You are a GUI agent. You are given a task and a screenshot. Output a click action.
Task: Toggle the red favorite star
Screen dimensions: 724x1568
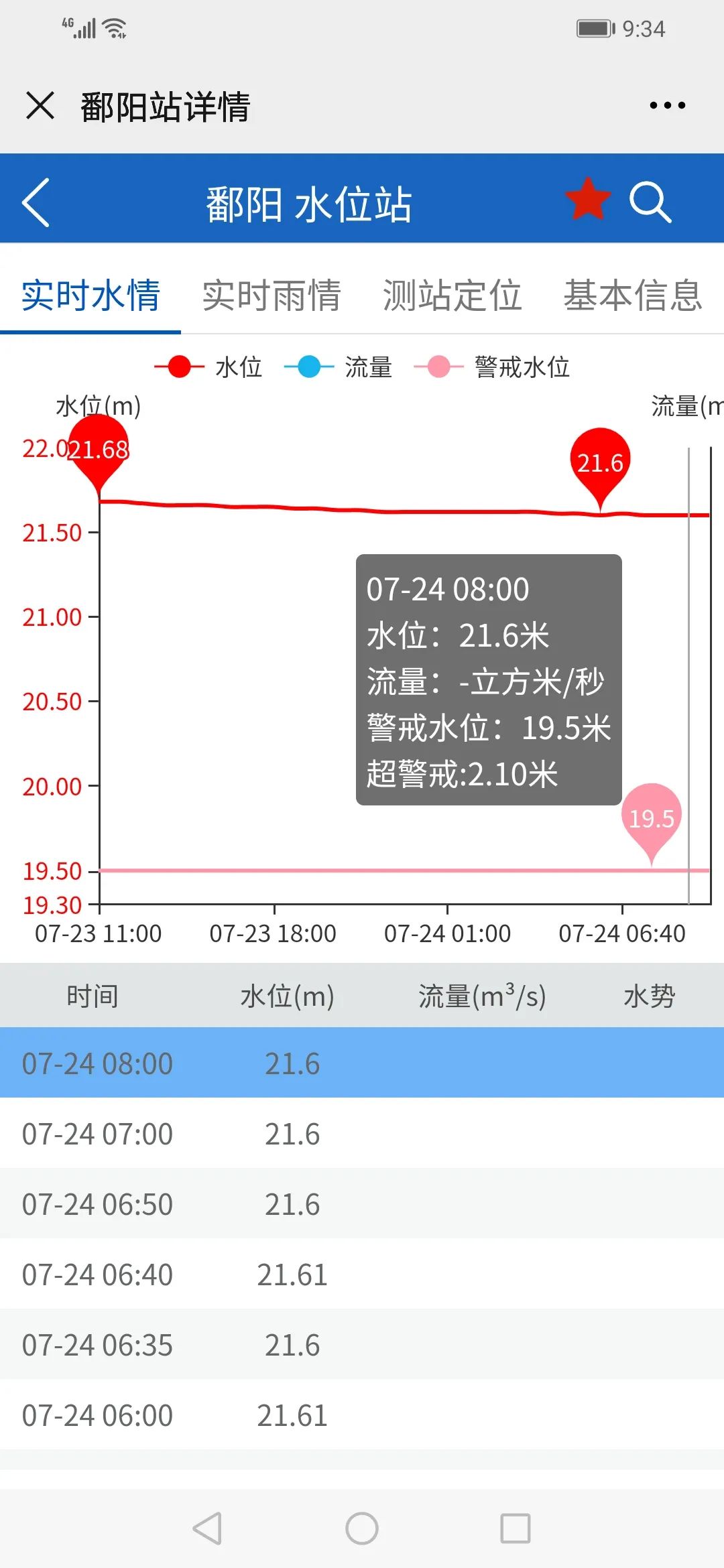[588, 200]
